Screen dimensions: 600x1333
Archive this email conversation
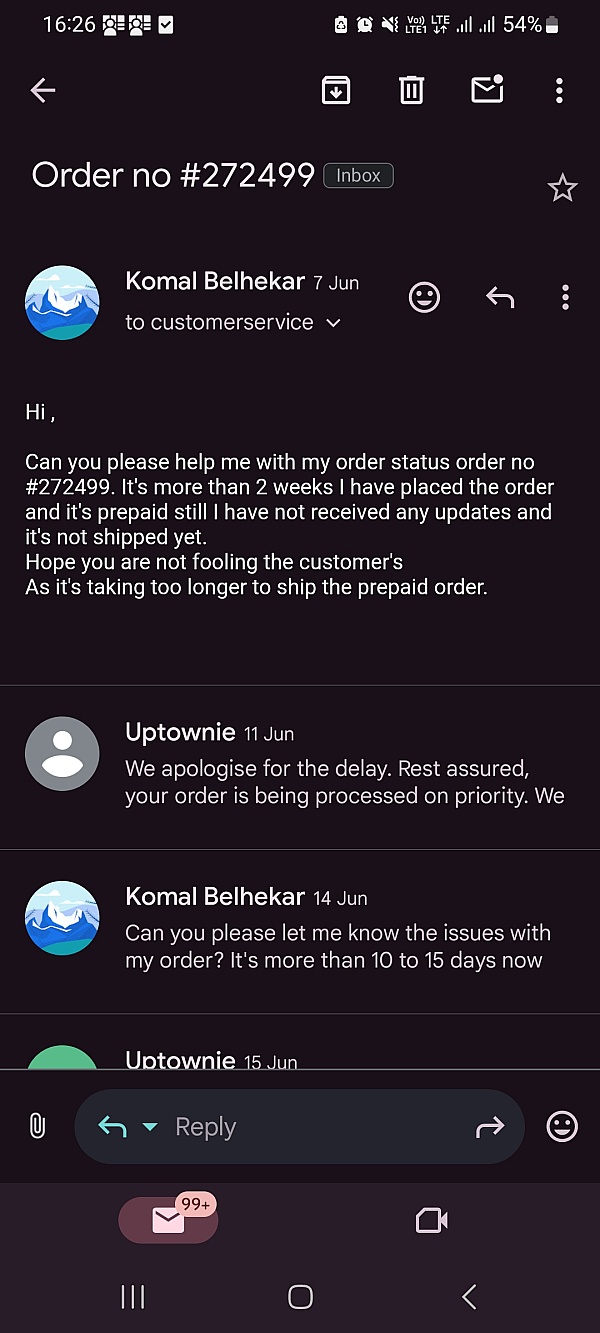click(x=336, y=90)
